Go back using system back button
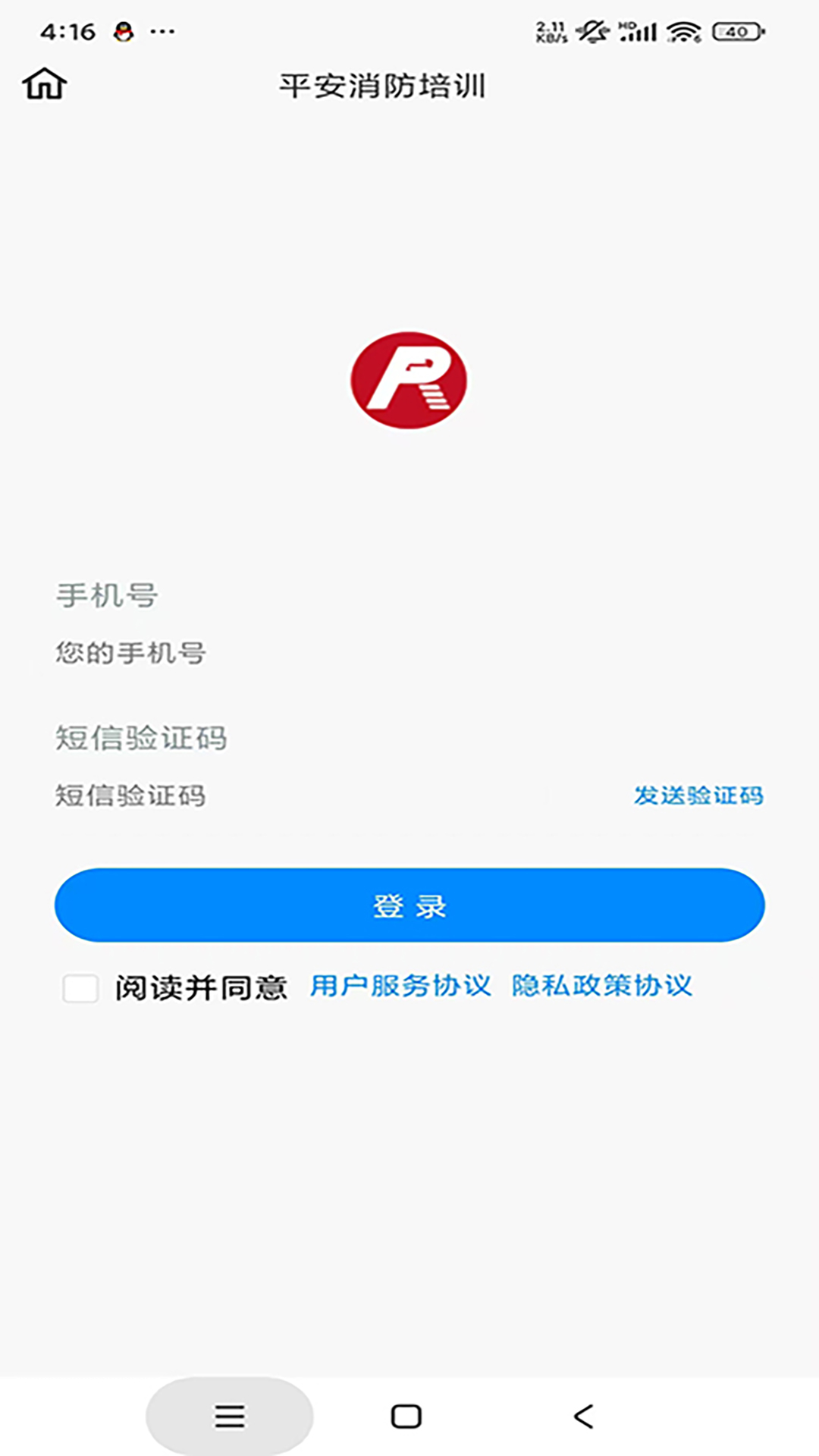 point(584,1416)
